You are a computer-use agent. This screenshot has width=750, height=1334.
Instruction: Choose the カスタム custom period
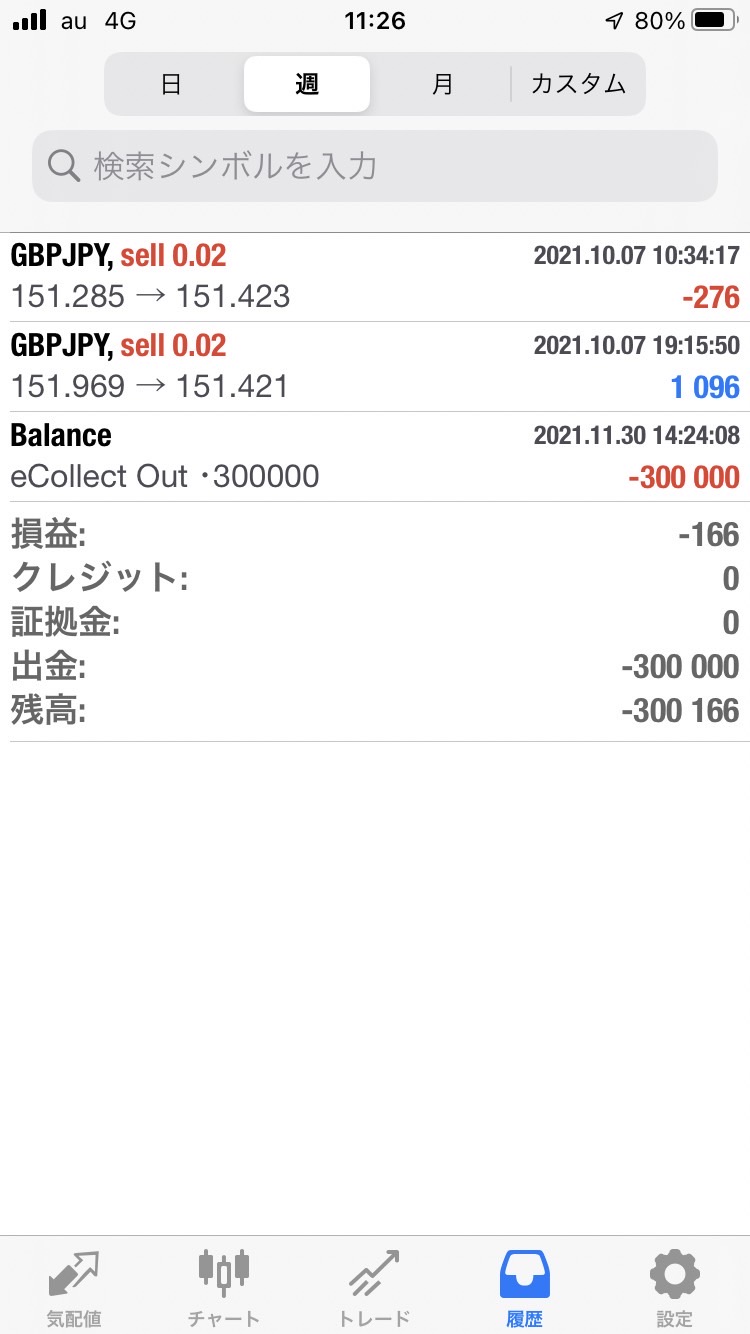[x=578, y=84]
